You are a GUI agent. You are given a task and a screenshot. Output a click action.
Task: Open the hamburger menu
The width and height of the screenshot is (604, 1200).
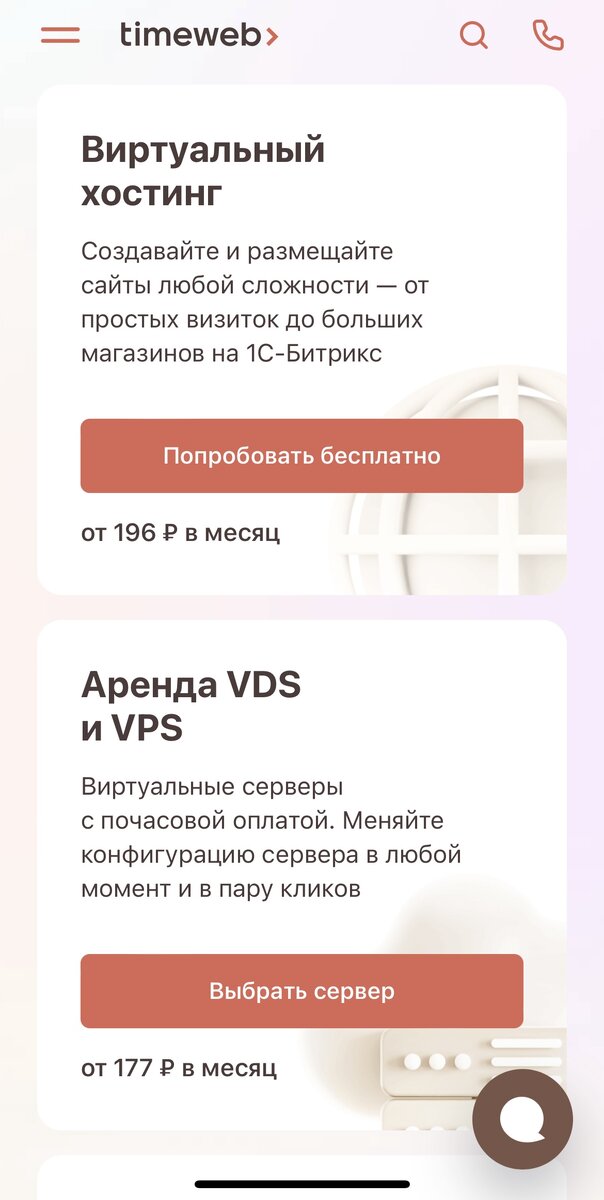(60, 35)
